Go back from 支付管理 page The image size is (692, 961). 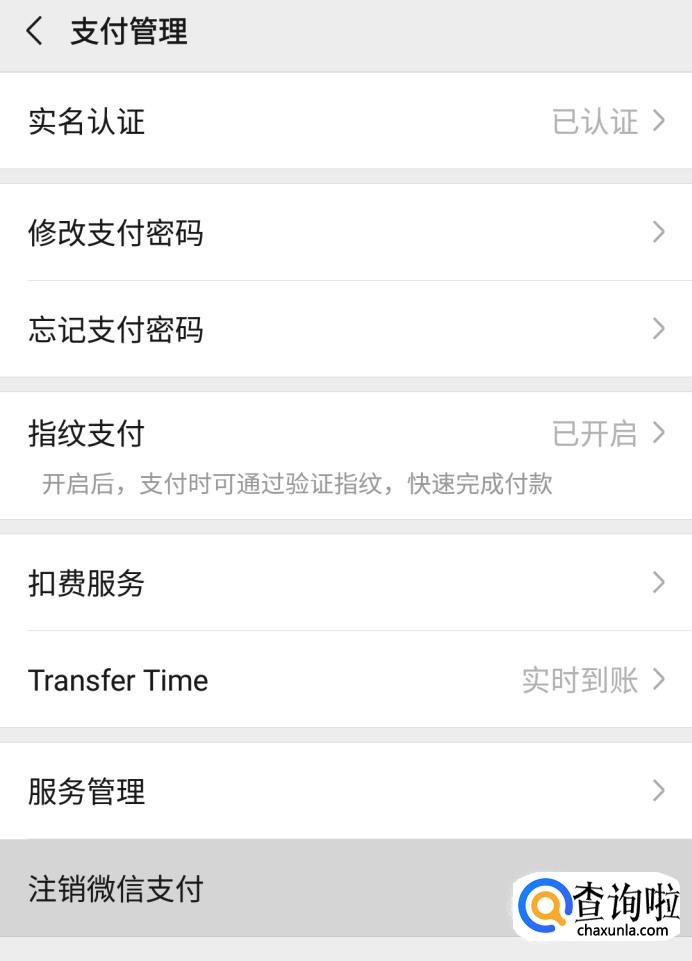34,32
